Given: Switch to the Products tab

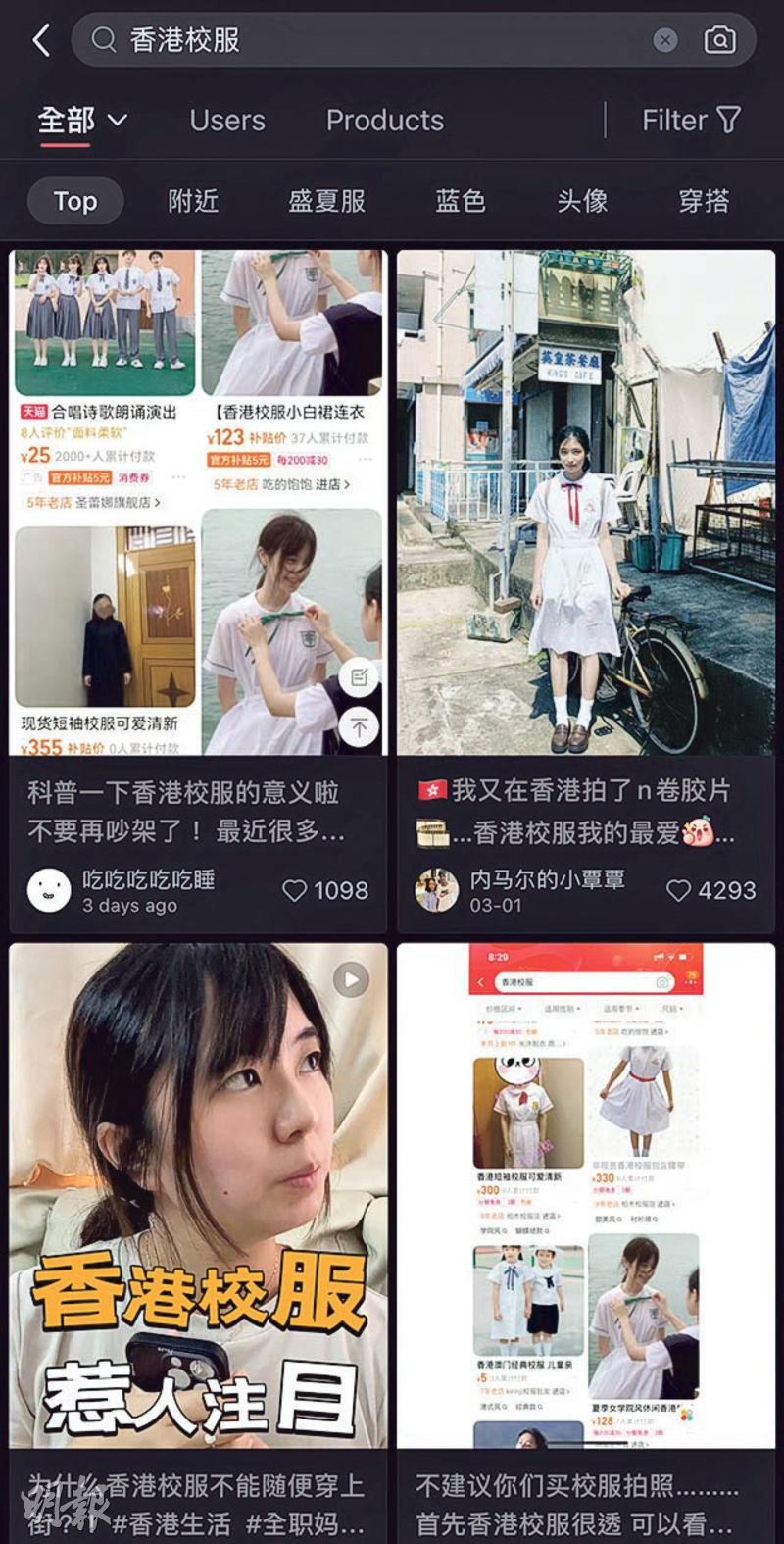Looking at the screenshot, I should [385, 121].
